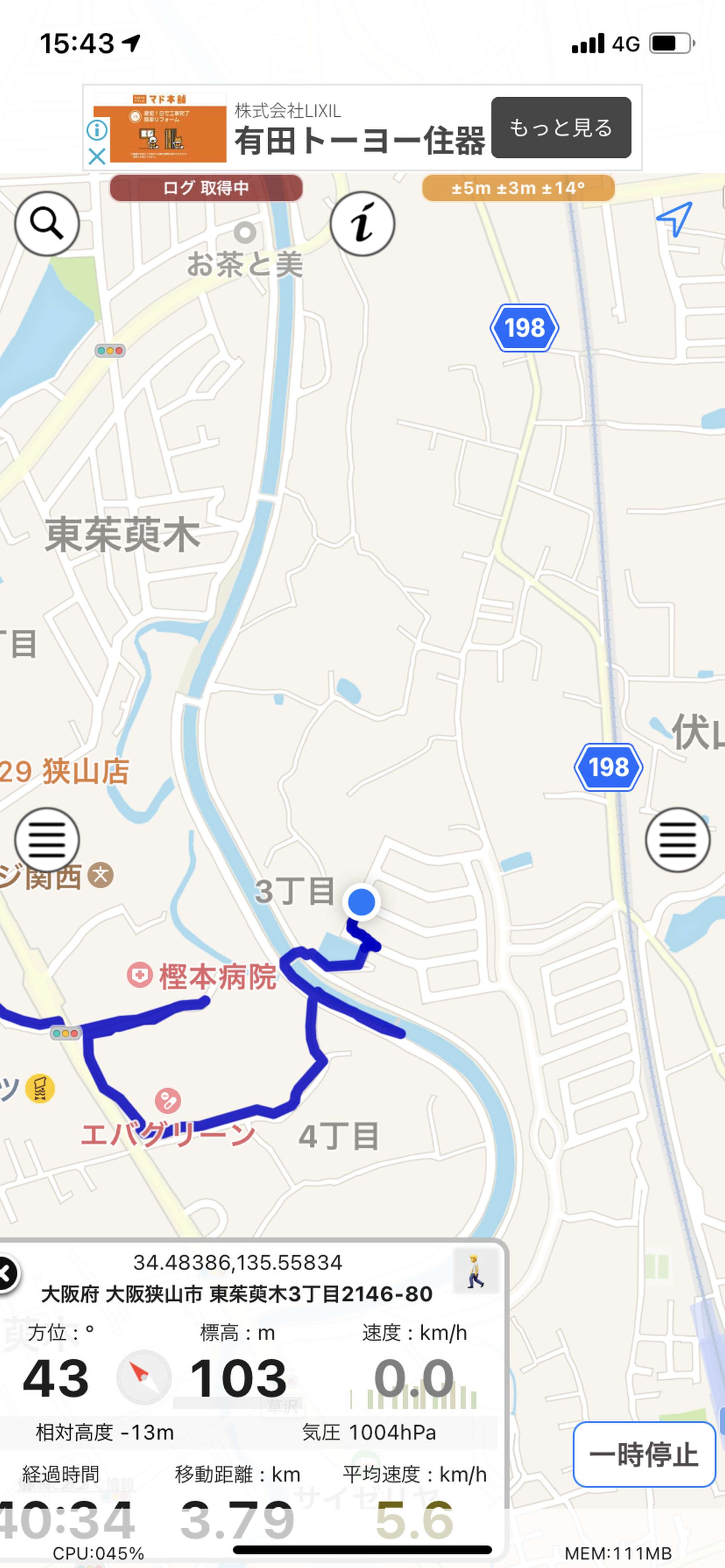The height and width of the screenshot is (1568, 725).
Task: Open the map search magnifier
Action: pyautogui.click(x=47, y=223)
